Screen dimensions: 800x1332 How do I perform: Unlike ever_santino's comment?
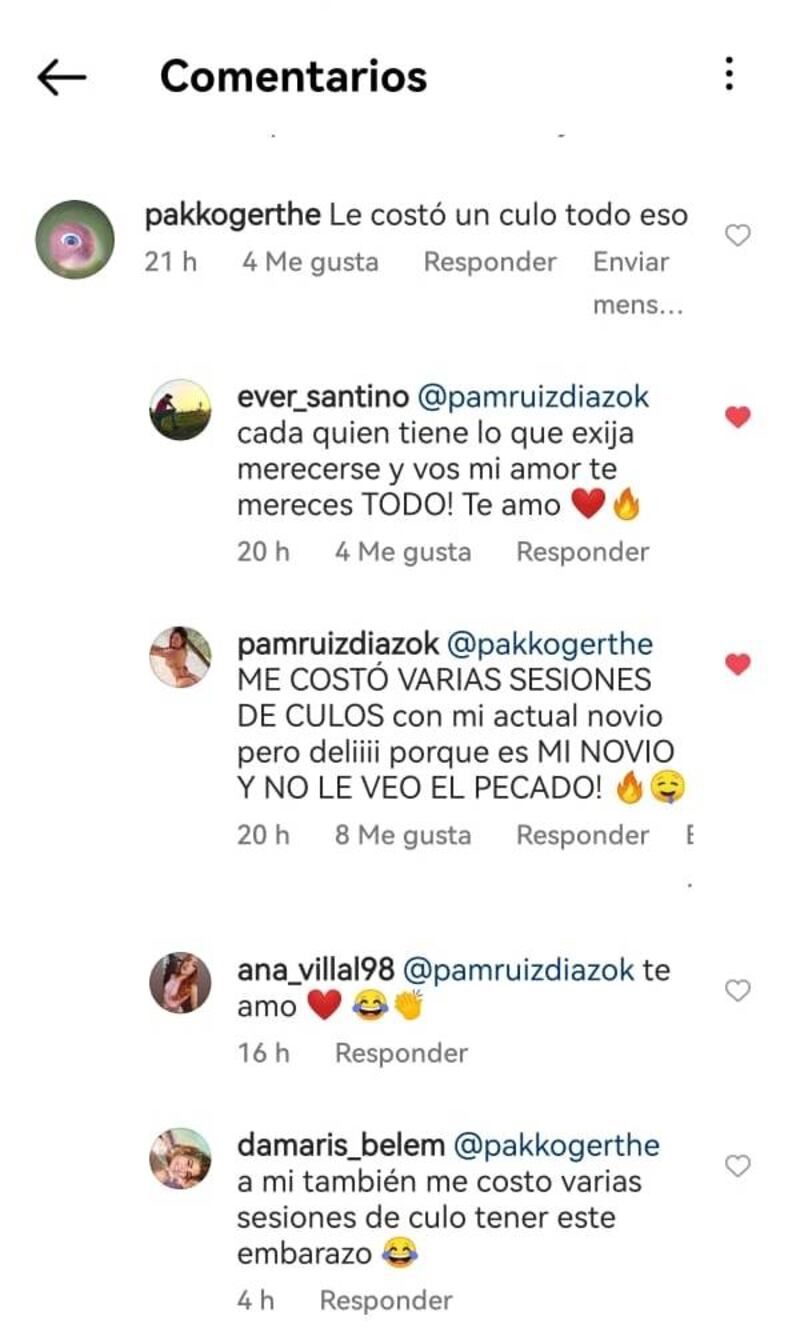[737, 417]
